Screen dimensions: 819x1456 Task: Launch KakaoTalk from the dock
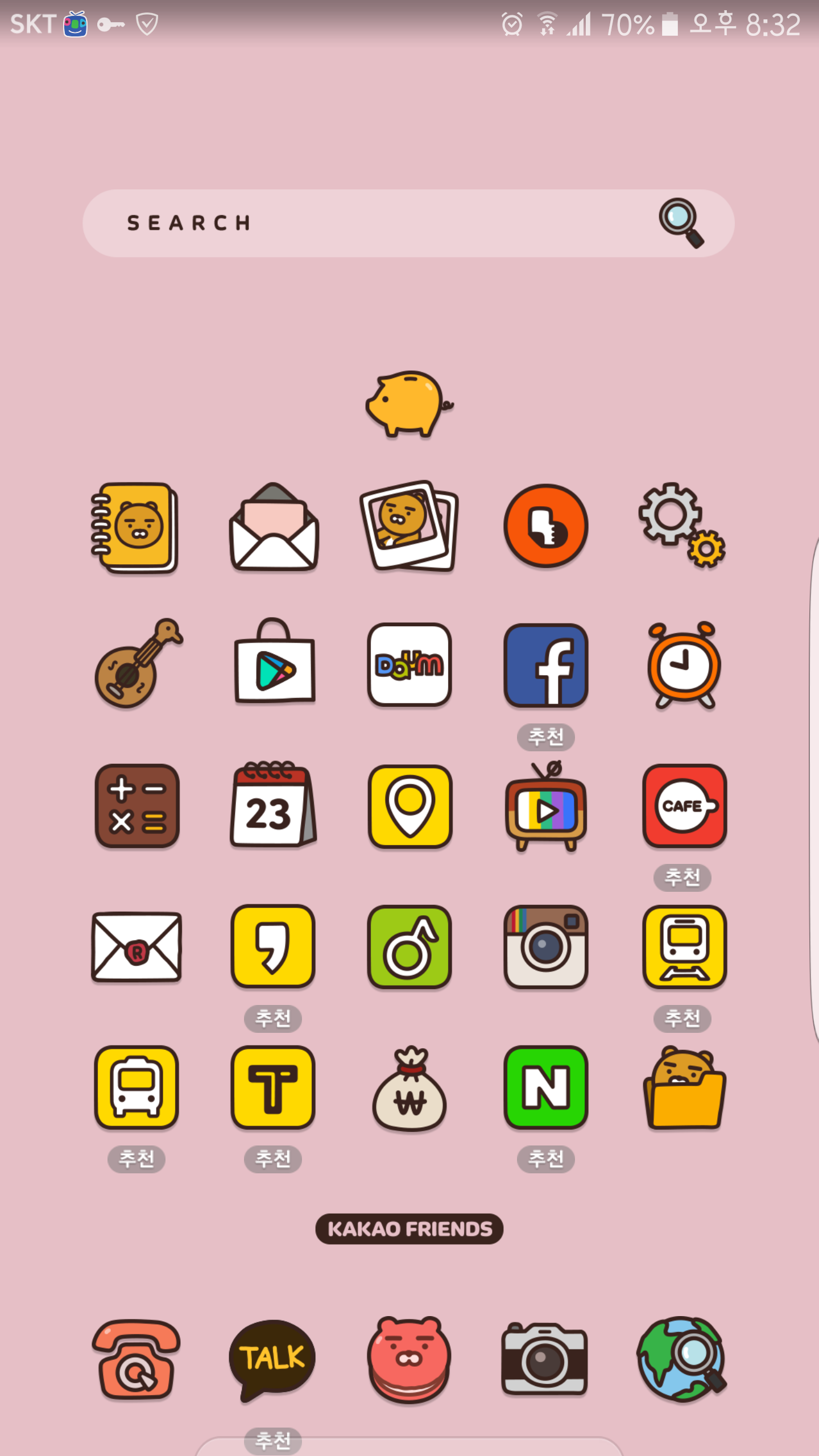273,1359
